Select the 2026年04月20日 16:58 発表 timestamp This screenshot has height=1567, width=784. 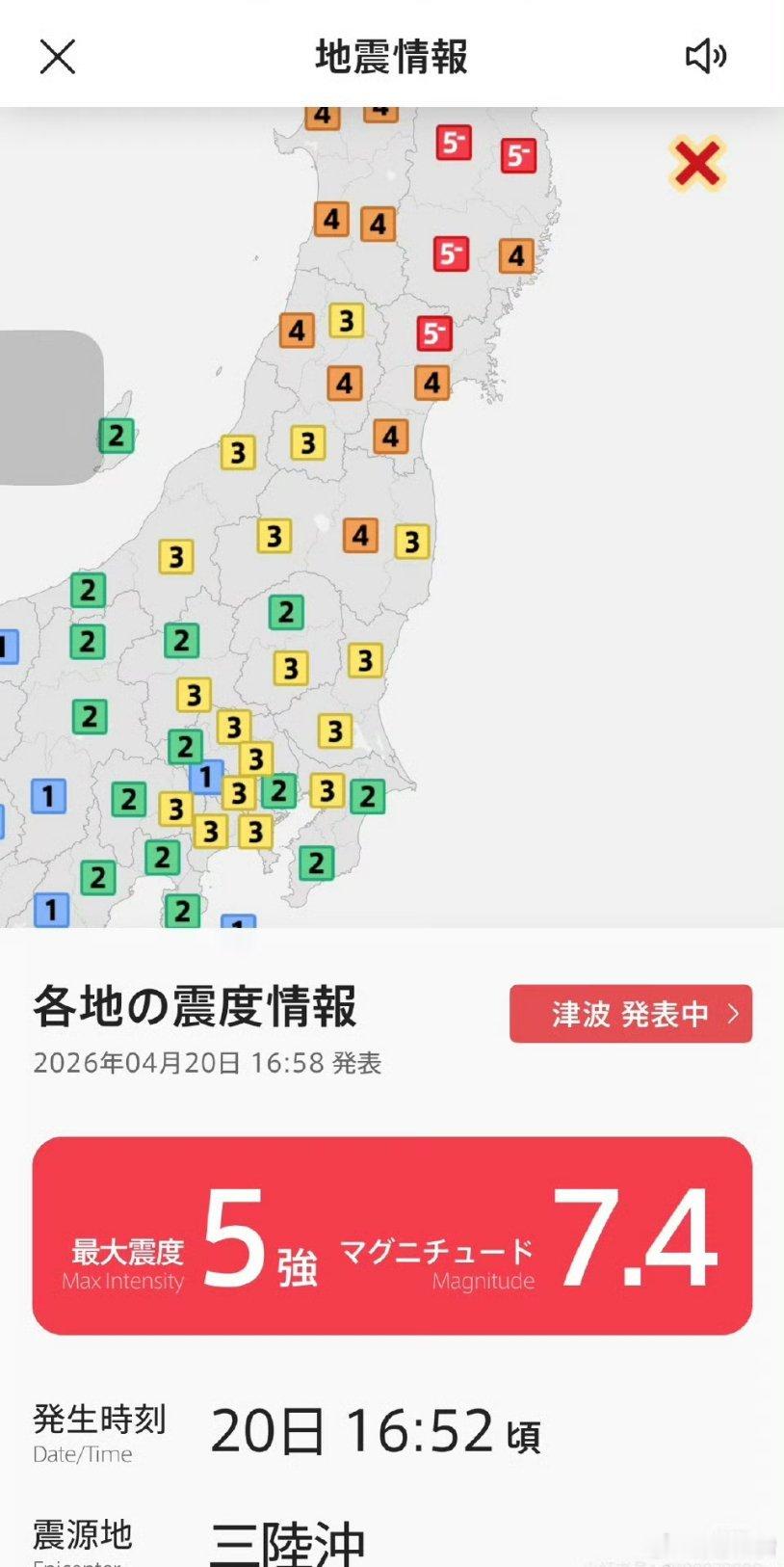207,1064
